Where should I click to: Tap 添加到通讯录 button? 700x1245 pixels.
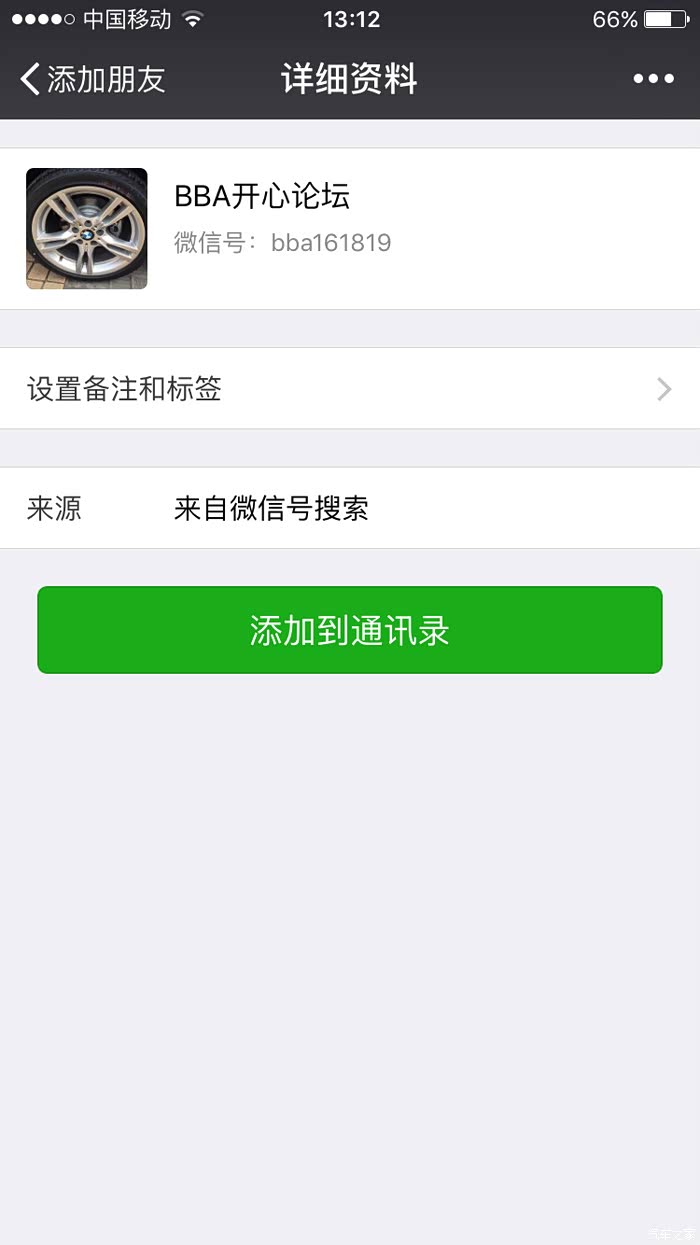[x=350, y=630]
